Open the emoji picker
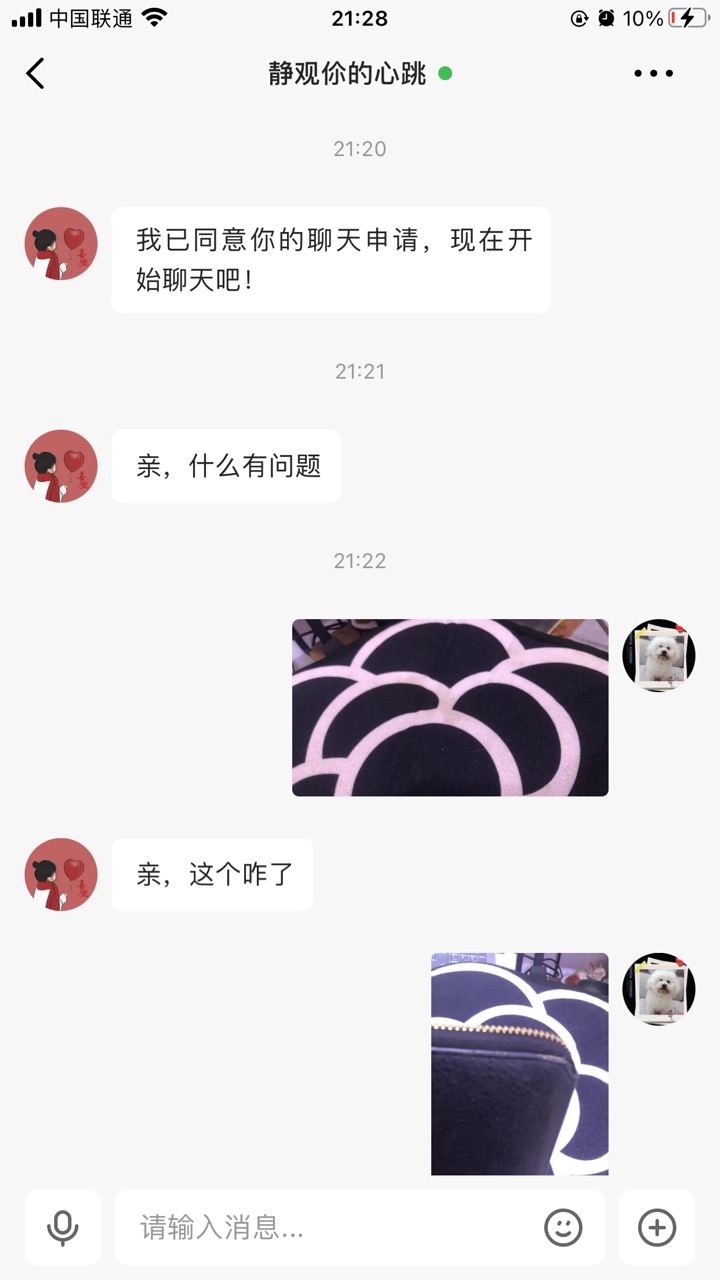Viewport: 720px width, 1280px height. (563, 1227)
